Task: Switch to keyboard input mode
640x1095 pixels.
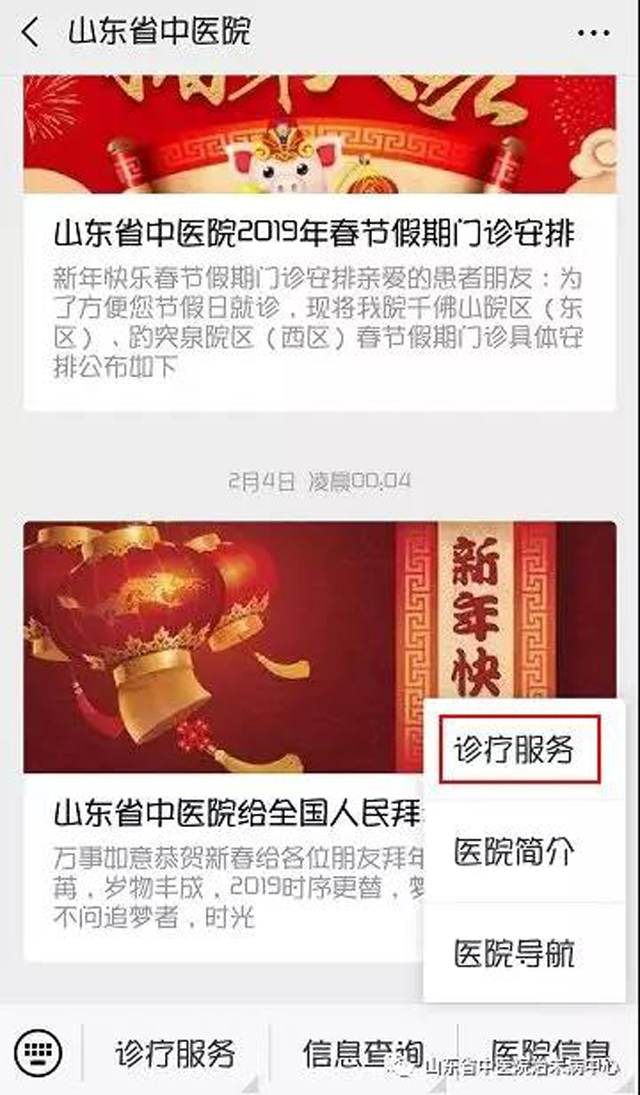Action: [x=39, y=1051]
